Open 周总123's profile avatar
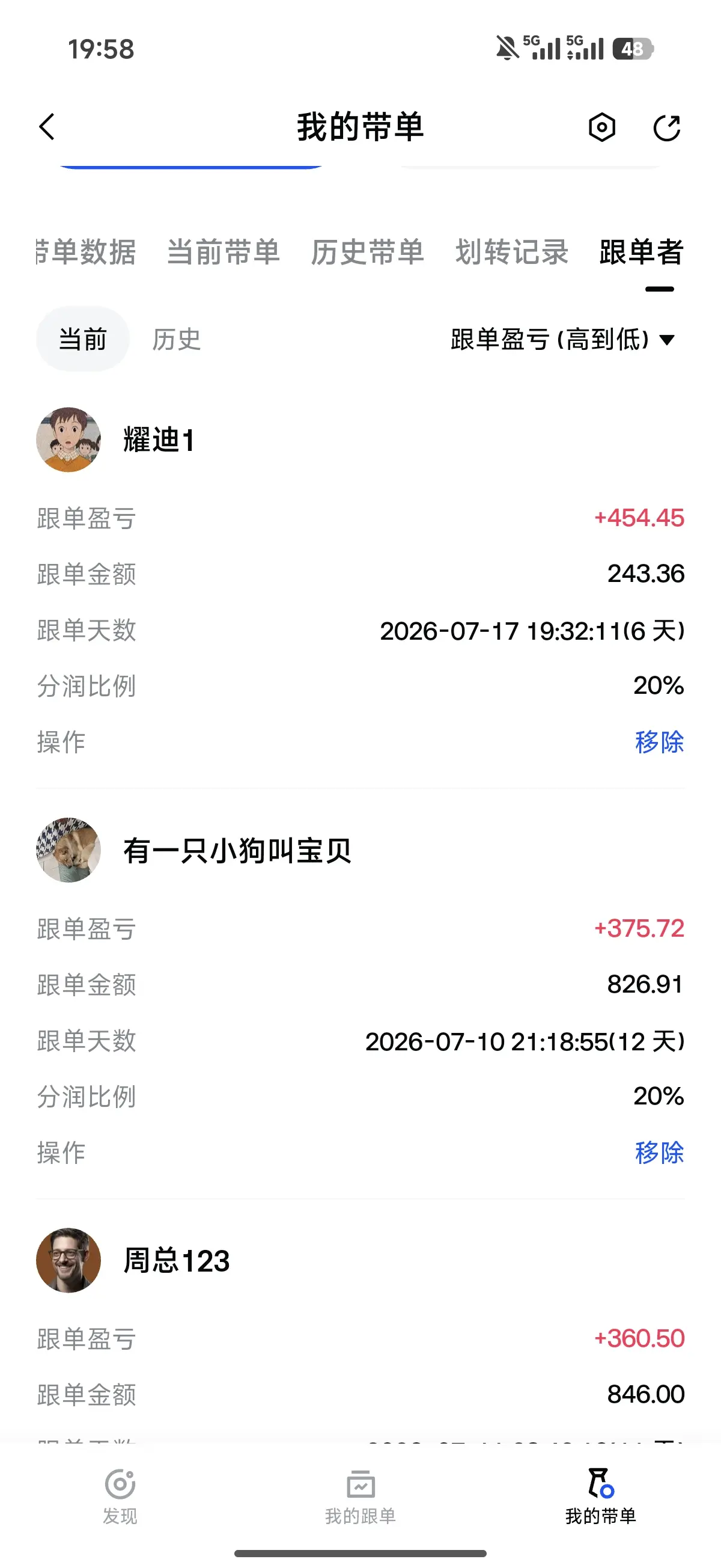 coord(68,1260)
